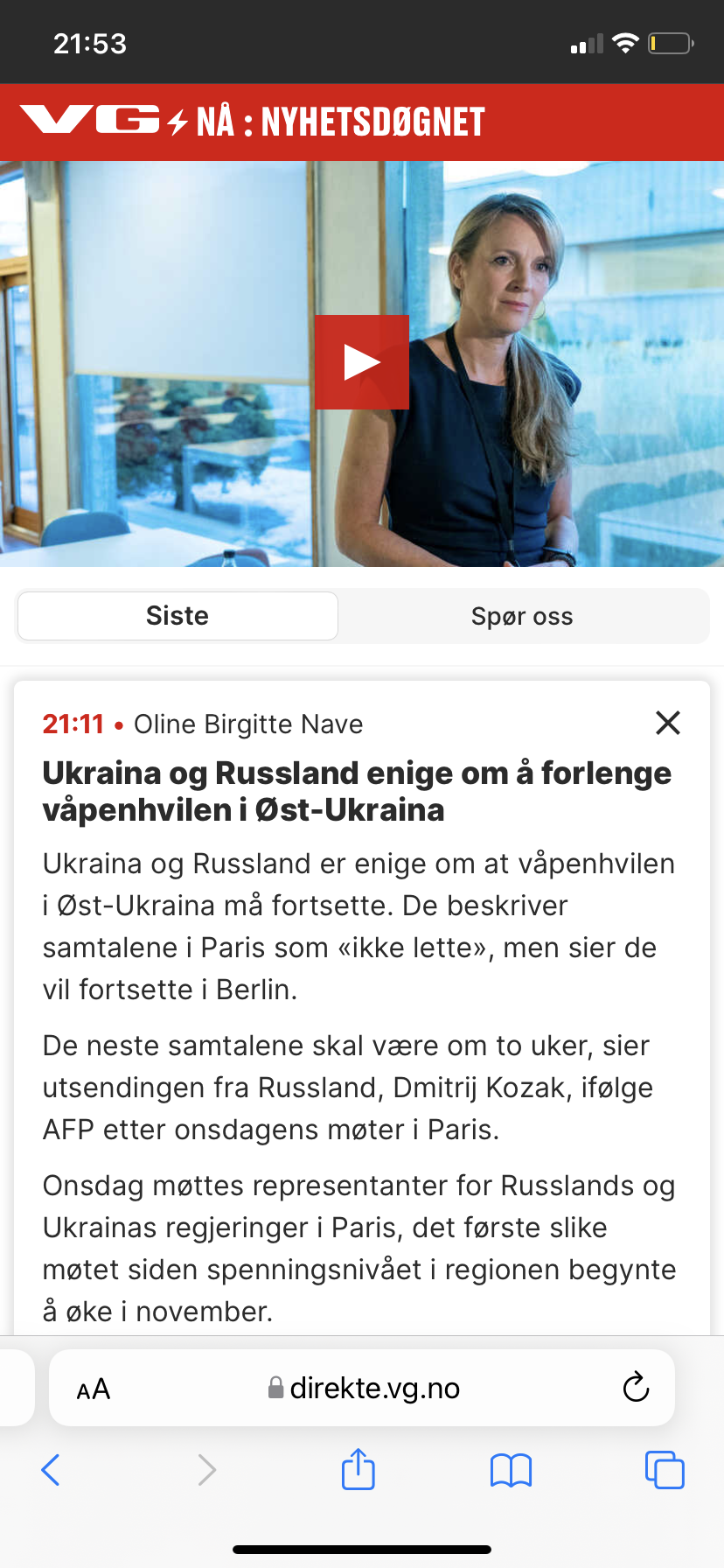Show all open Safari tabs
Image resolution: width=724 pixels, height=1568 pixels.
tap(665, 1470)
